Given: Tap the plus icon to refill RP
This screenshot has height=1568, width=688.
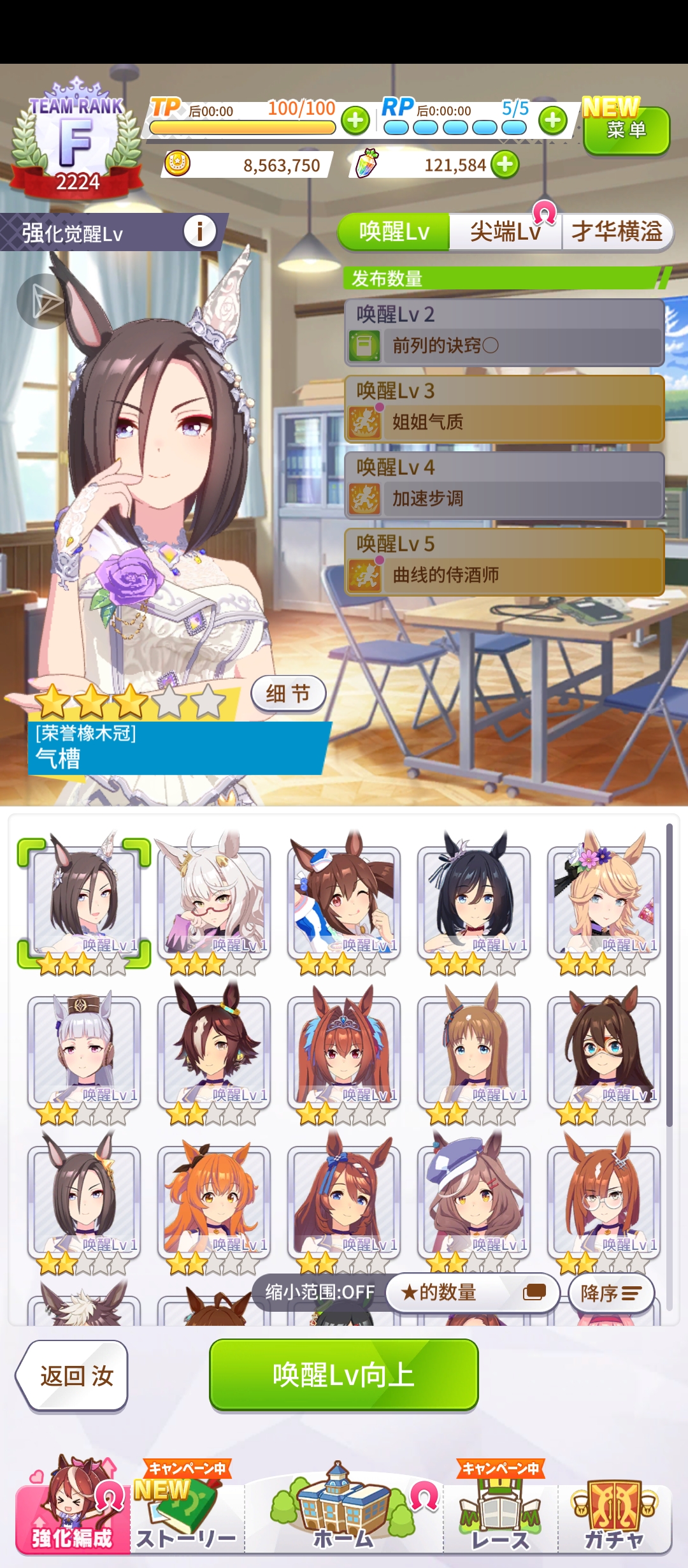Looking at the screenshot, I should coord(552,120).
